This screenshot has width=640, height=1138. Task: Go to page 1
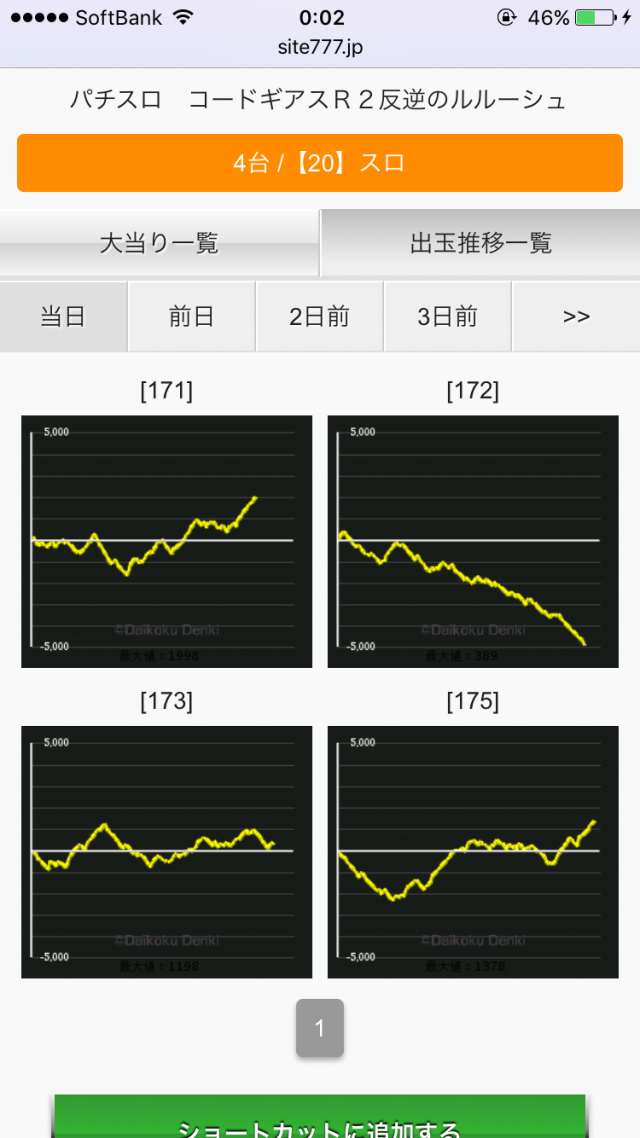(x=320, y=1027)
